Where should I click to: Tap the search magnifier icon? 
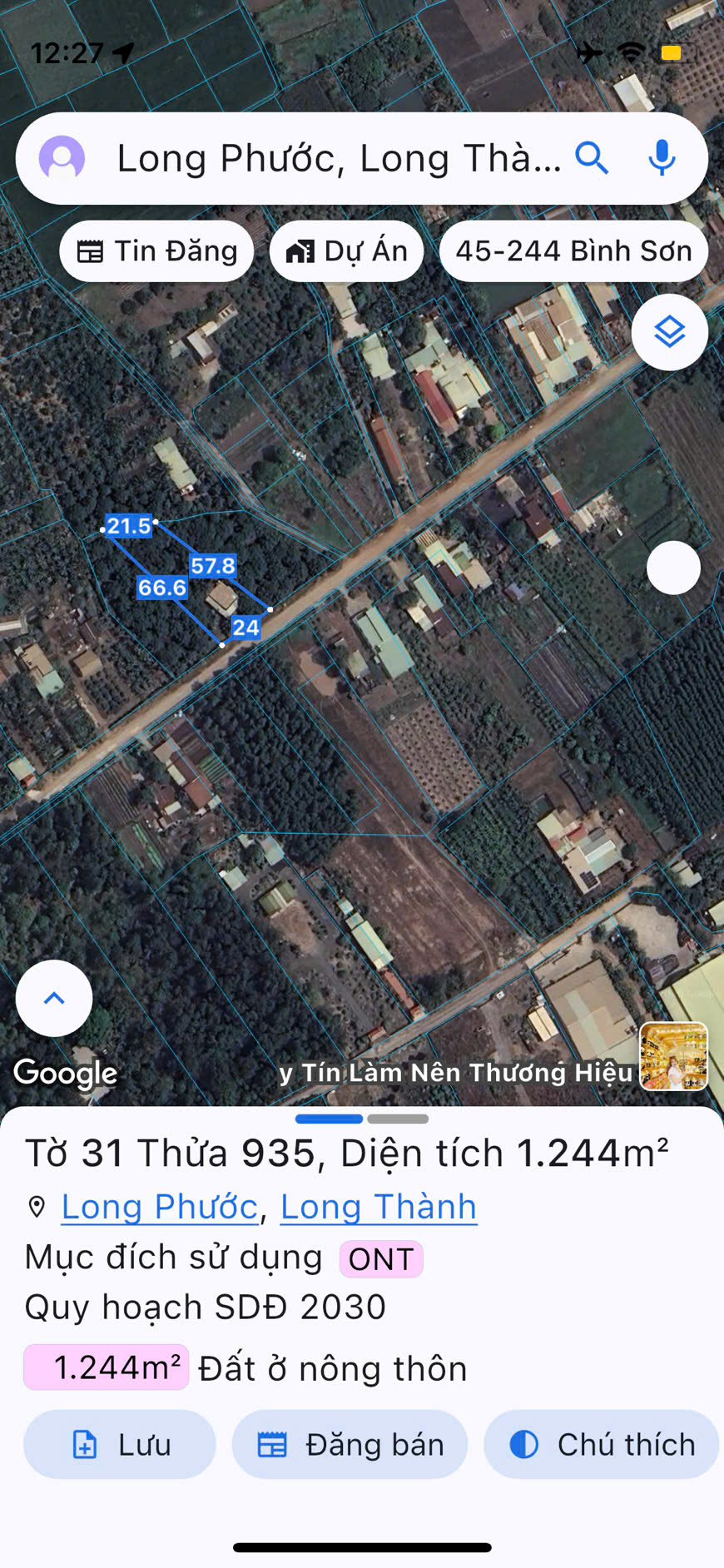(x=592, y=157)
